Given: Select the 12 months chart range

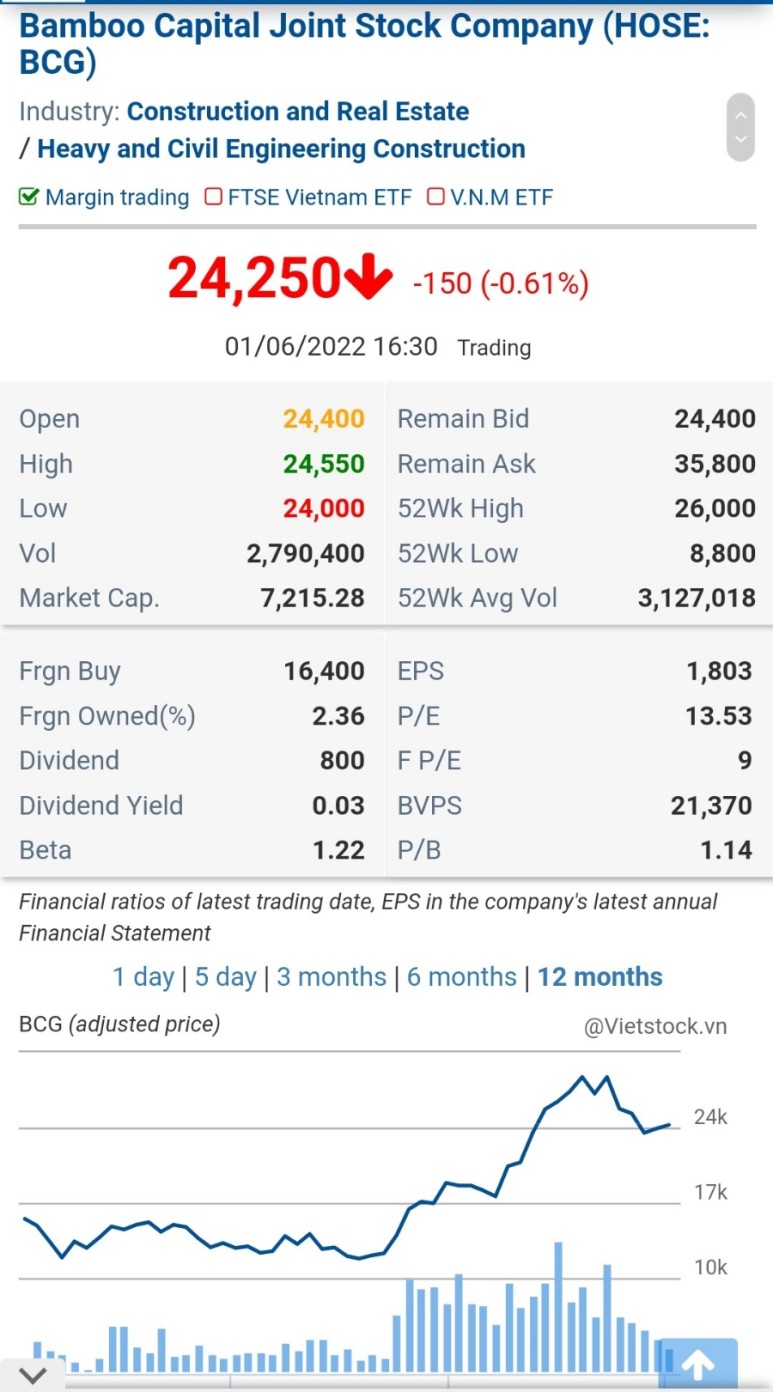Looking at the screenshot, I should [600, 977].
